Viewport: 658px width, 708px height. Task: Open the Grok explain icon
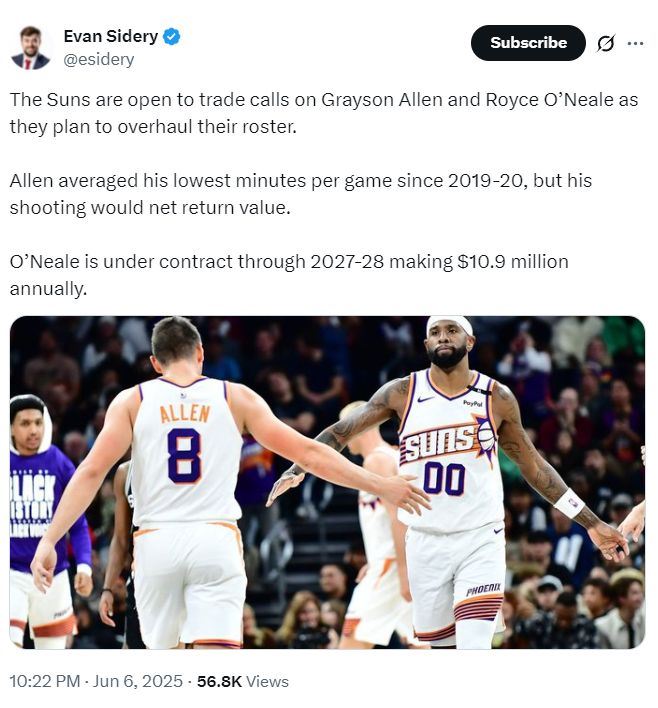tap(605, 43)
